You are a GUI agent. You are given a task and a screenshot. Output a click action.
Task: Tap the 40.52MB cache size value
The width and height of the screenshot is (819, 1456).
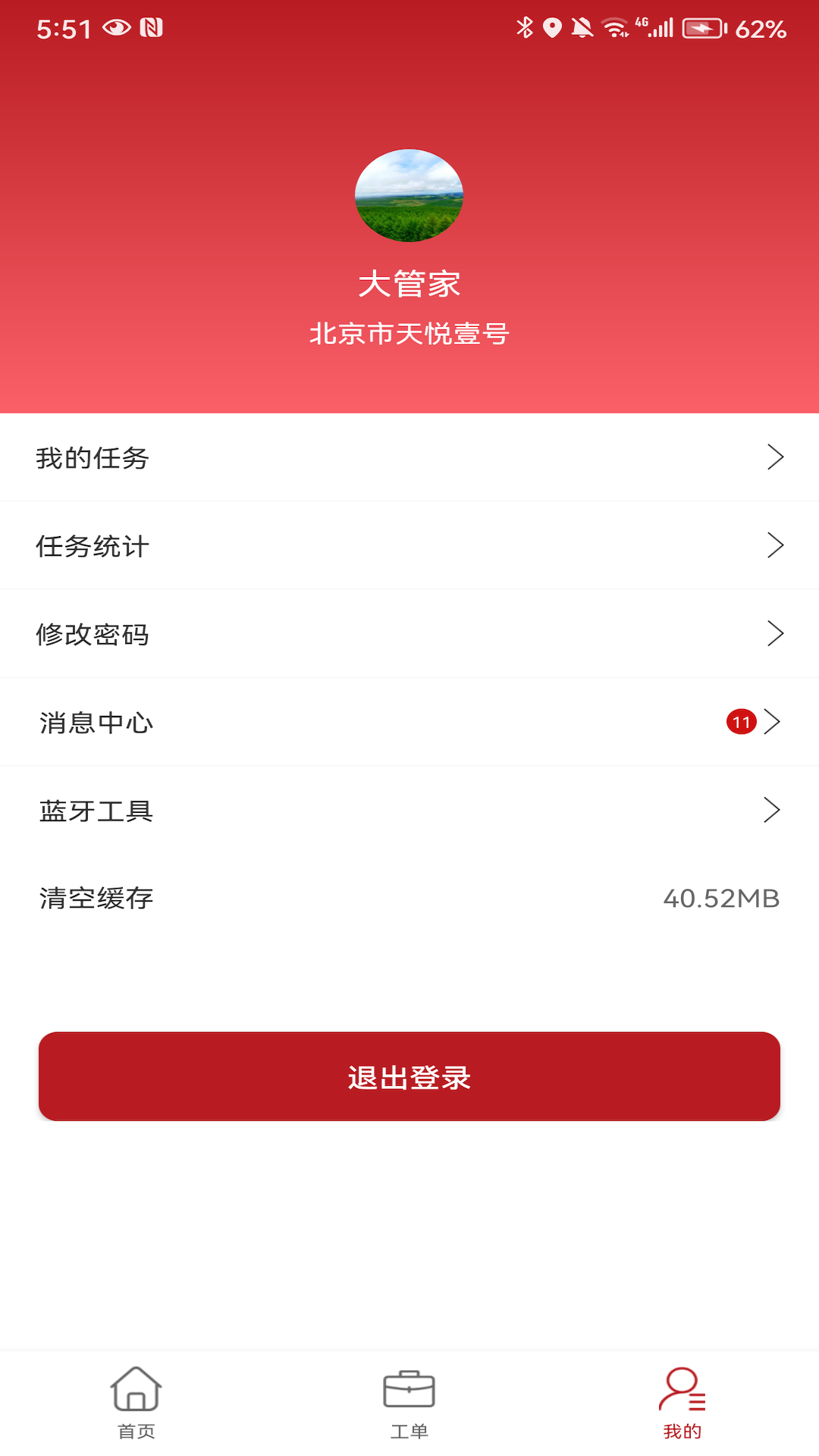click(721, 899)
